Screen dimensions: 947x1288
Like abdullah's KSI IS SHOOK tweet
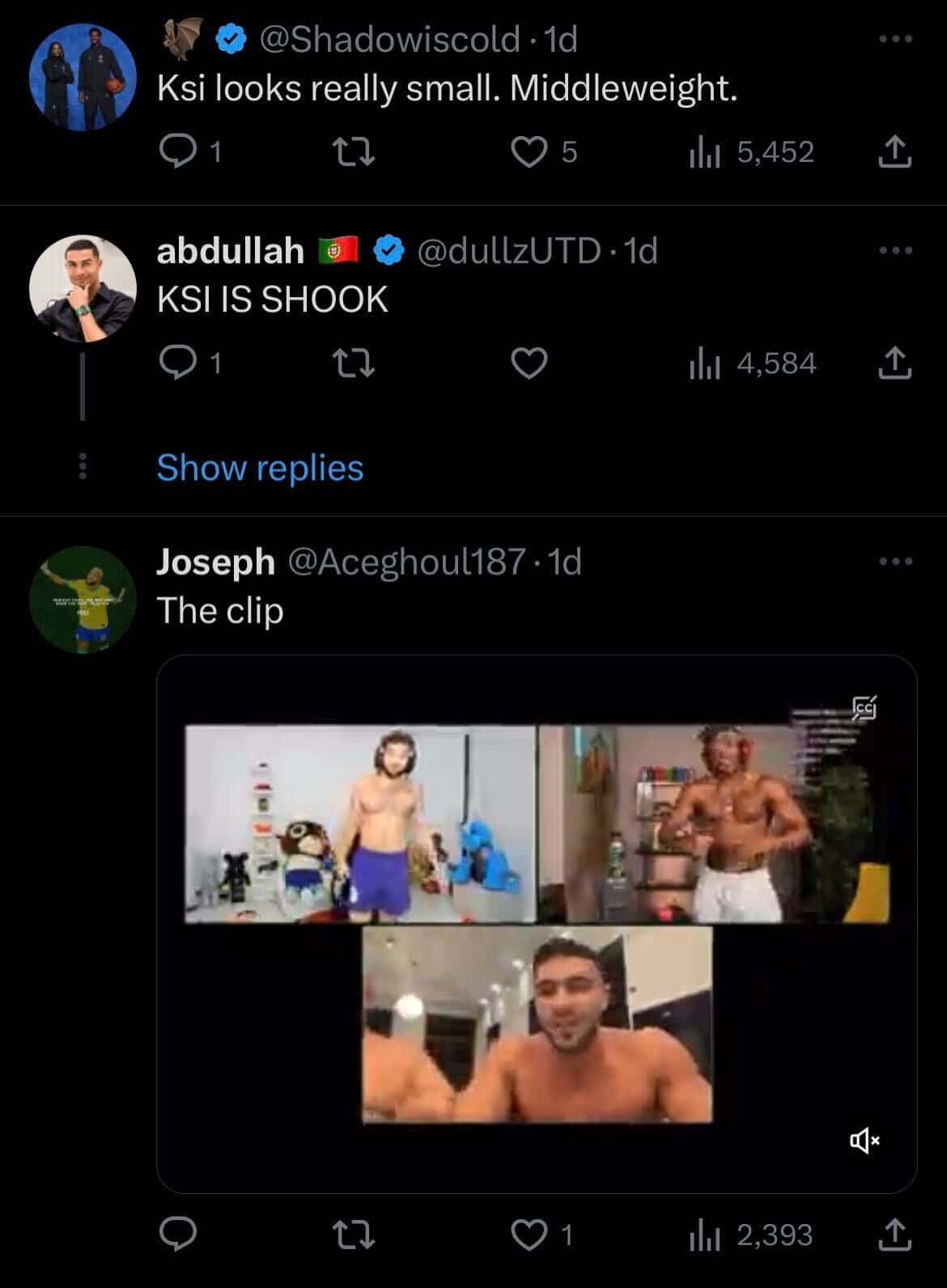click(x=530, y=363)
